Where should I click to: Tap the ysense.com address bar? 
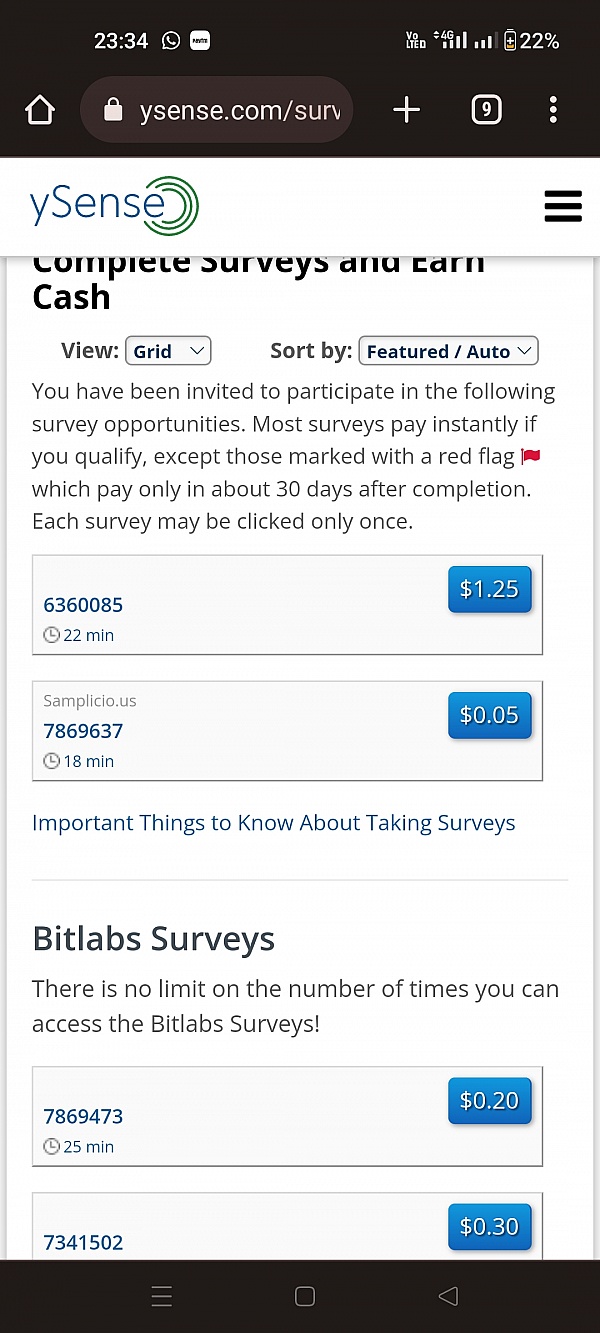[x=216, y=110]
